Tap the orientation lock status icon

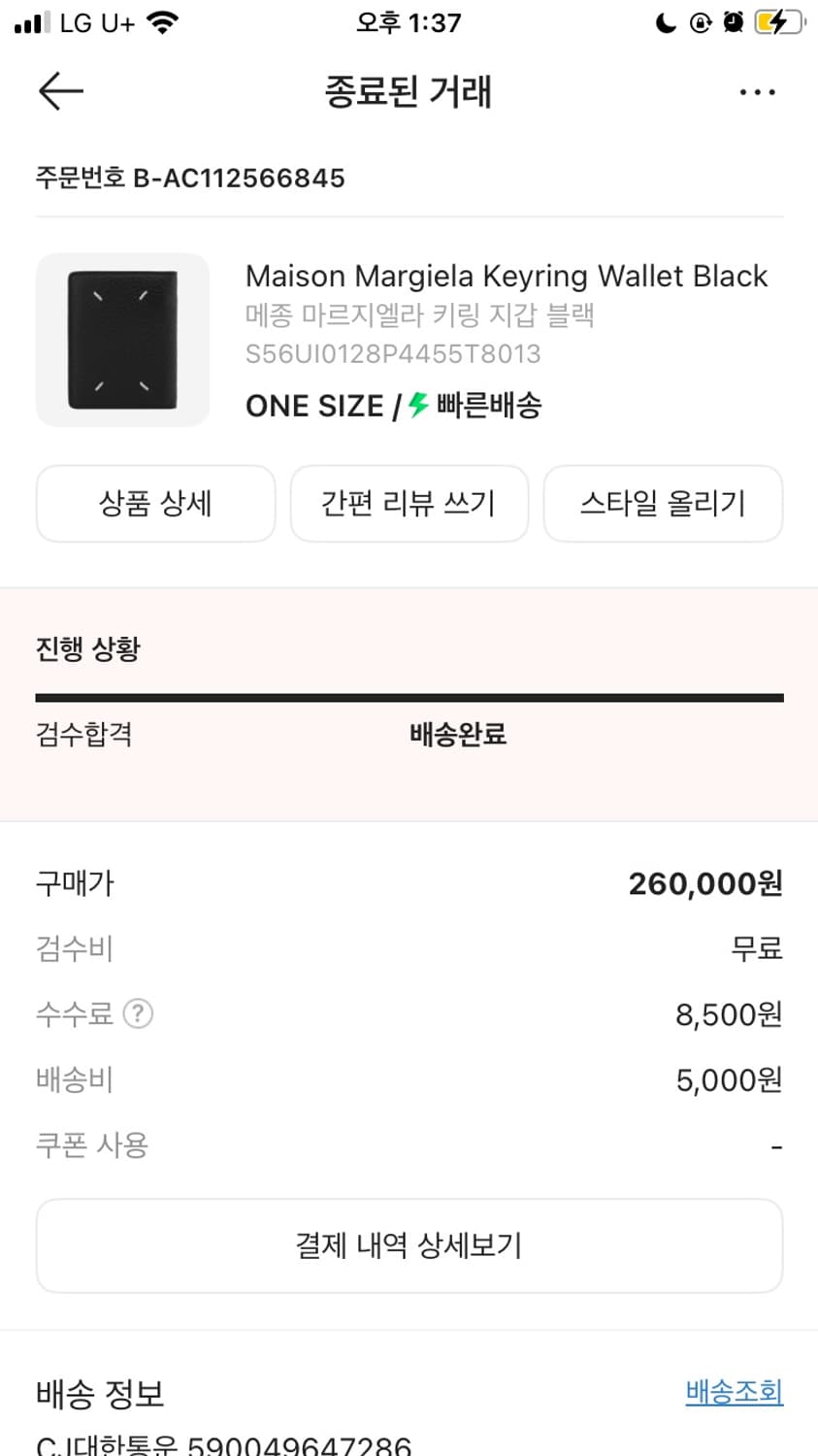click(x=700, y=22)
